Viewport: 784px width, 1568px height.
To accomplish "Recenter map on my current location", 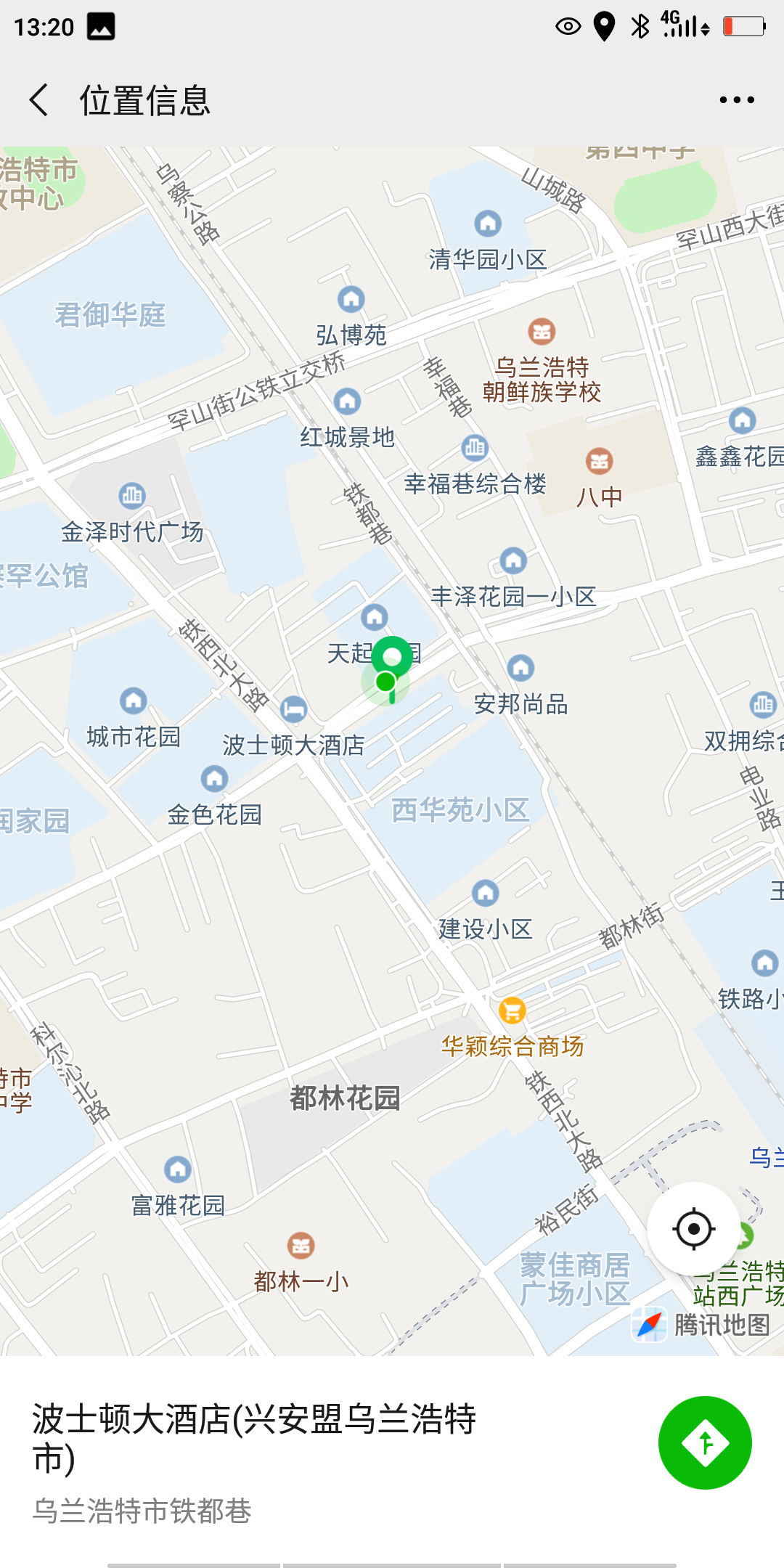I will (693, 1229).
